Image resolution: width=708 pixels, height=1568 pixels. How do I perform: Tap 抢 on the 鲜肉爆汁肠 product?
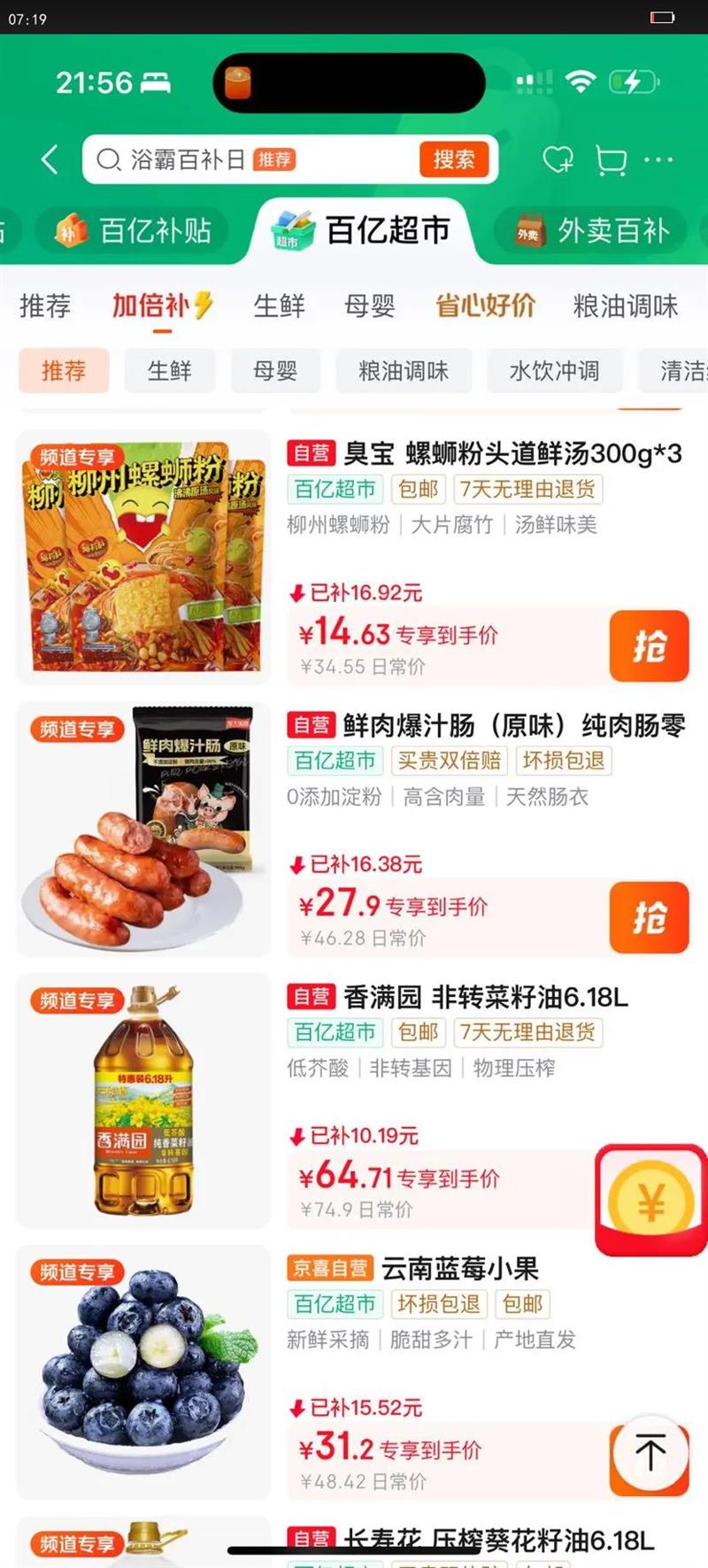click(650, 918)
